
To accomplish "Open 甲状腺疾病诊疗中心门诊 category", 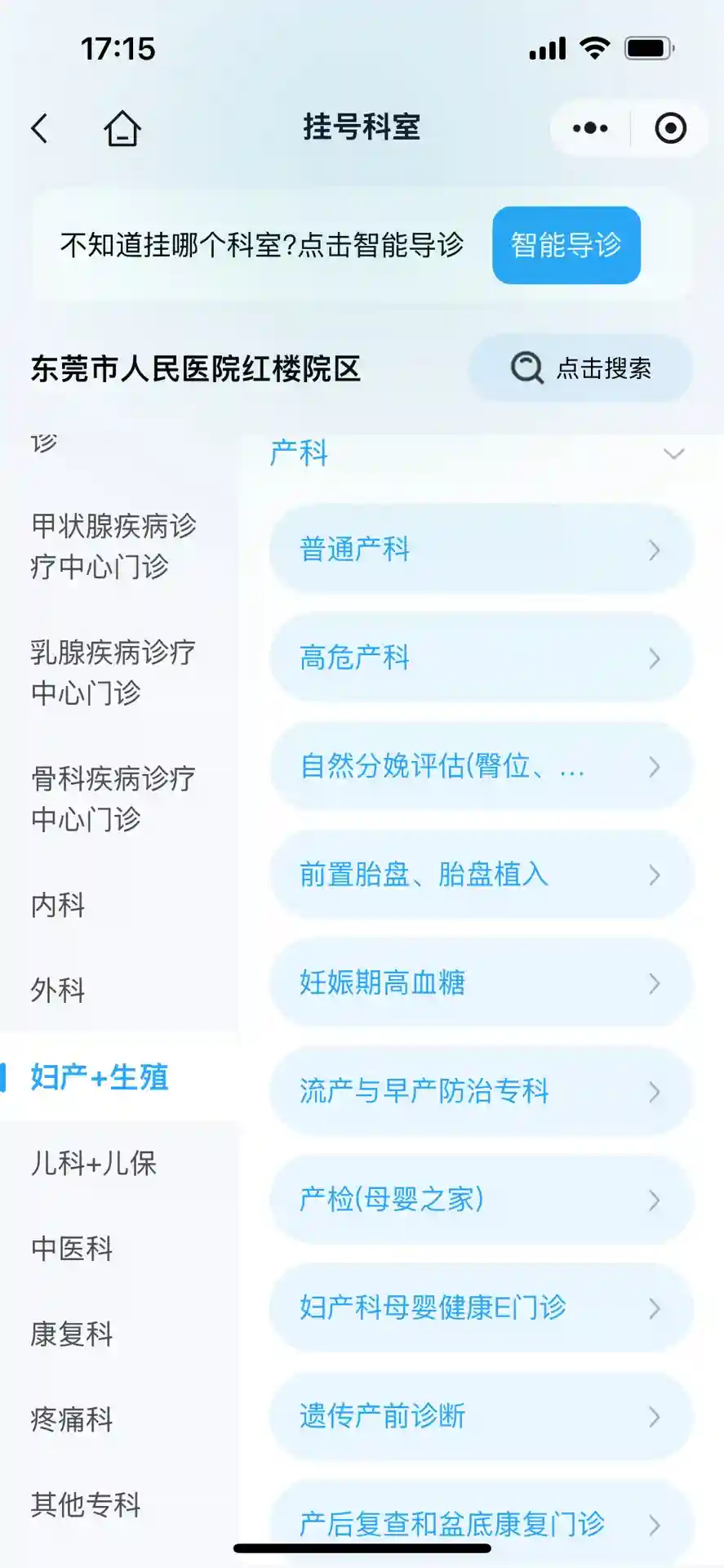I will tap(113, 546).
